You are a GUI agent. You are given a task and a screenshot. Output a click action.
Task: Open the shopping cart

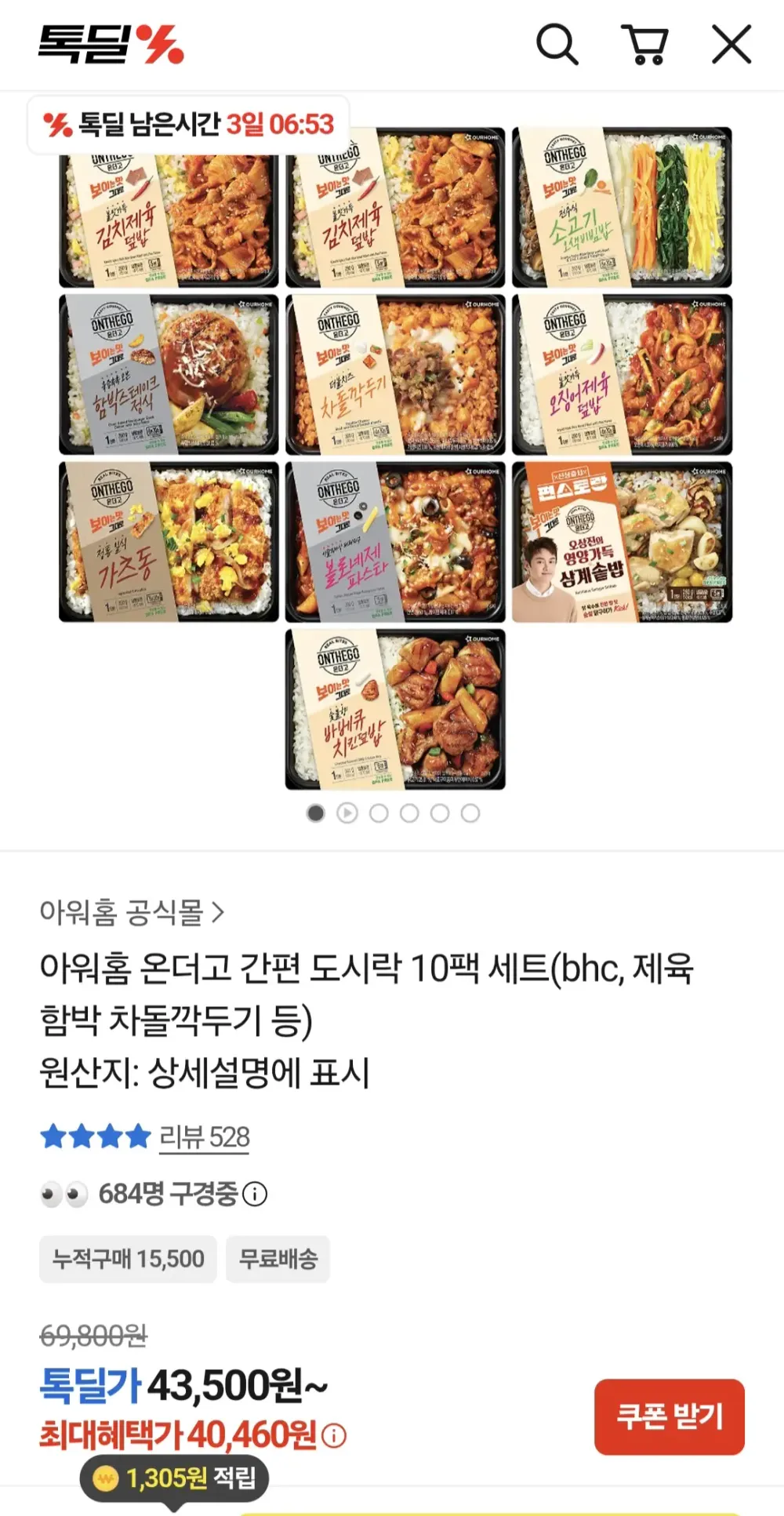point(644,44)
